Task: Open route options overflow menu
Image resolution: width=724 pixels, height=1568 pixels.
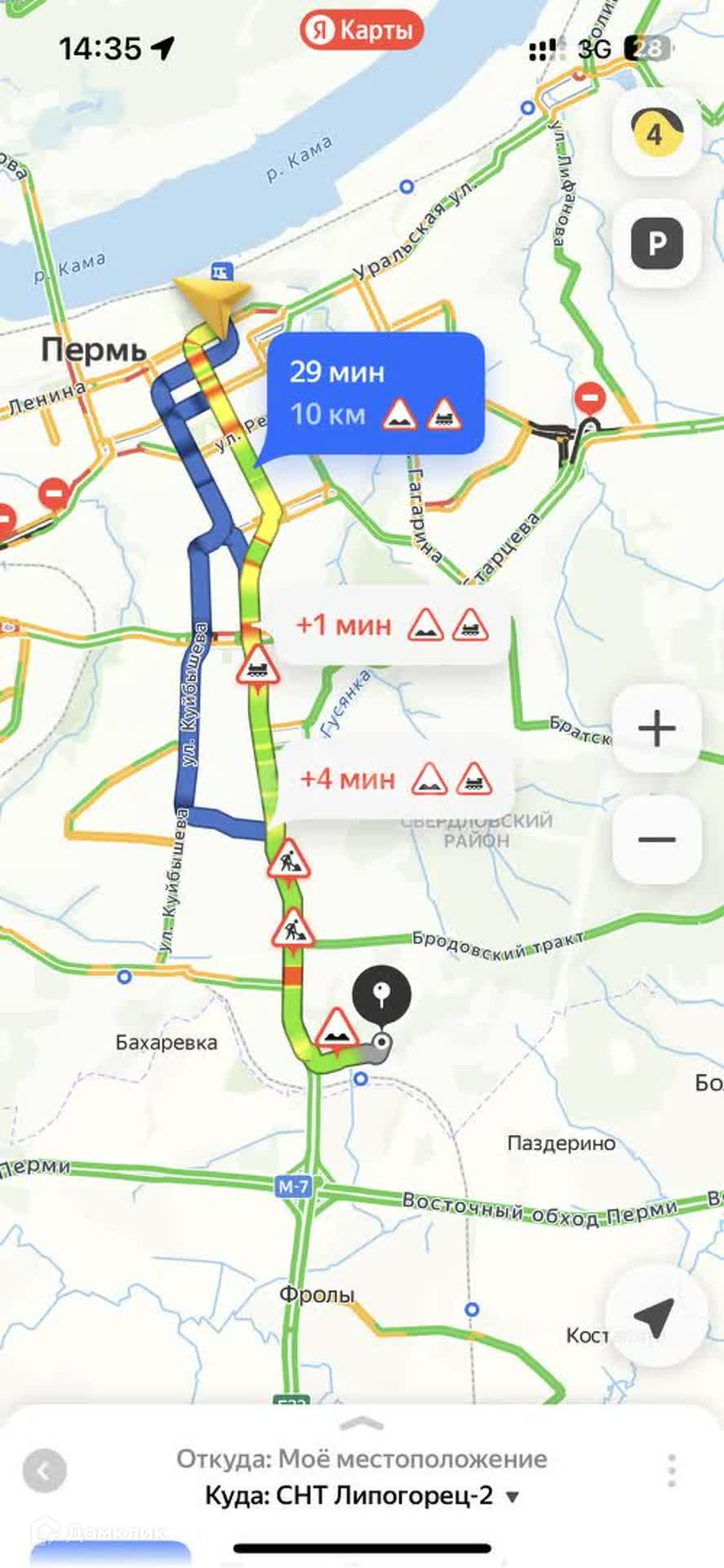Action: [671, 1471]
